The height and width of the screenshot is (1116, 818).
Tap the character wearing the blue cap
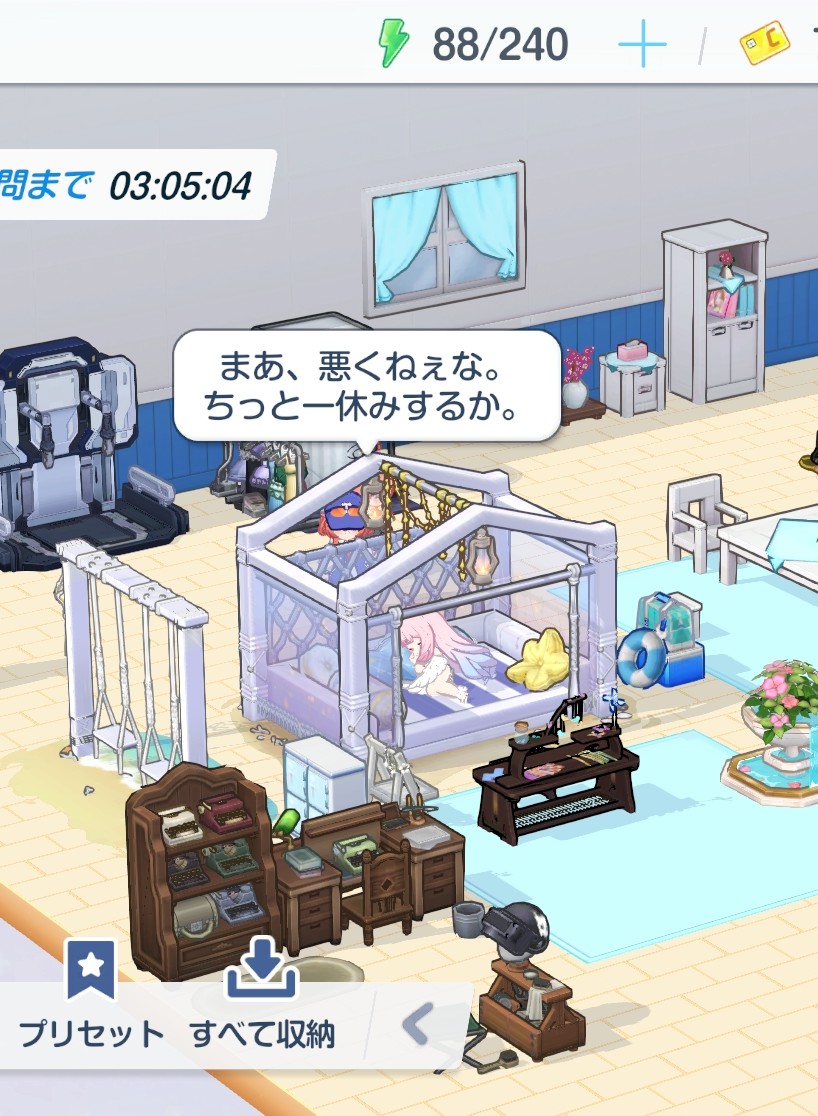[x=344, y=524]
